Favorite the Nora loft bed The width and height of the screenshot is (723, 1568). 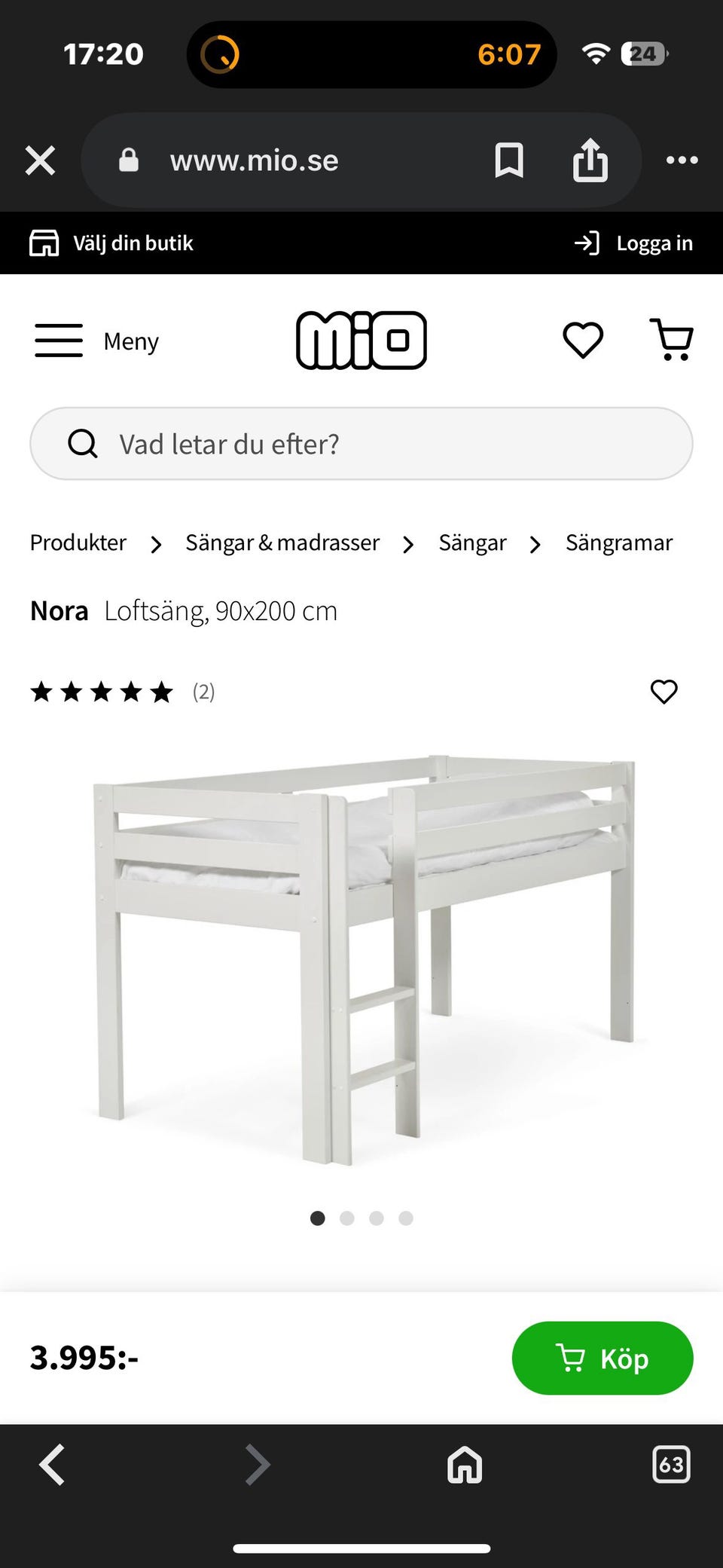[x=664, y=692]
